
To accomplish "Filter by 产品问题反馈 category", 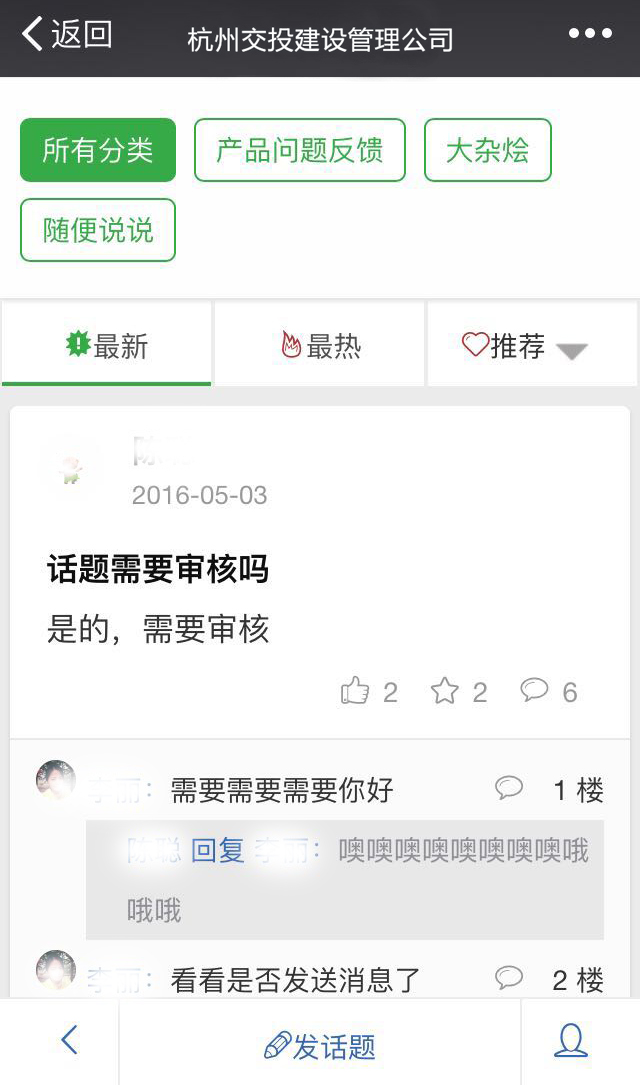I will [x=300, y=150].
